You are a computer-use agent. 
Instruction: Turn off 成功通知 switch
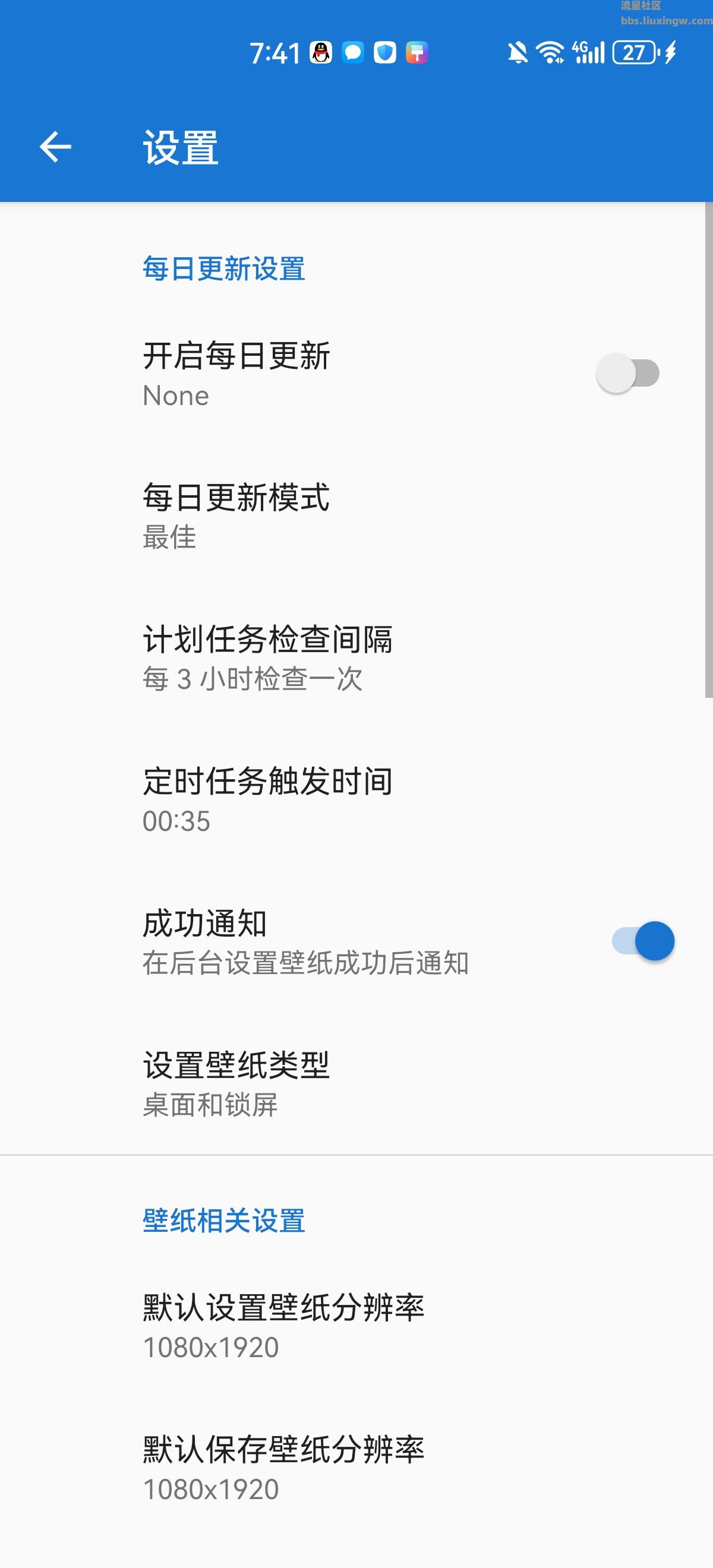click(643, 941)
